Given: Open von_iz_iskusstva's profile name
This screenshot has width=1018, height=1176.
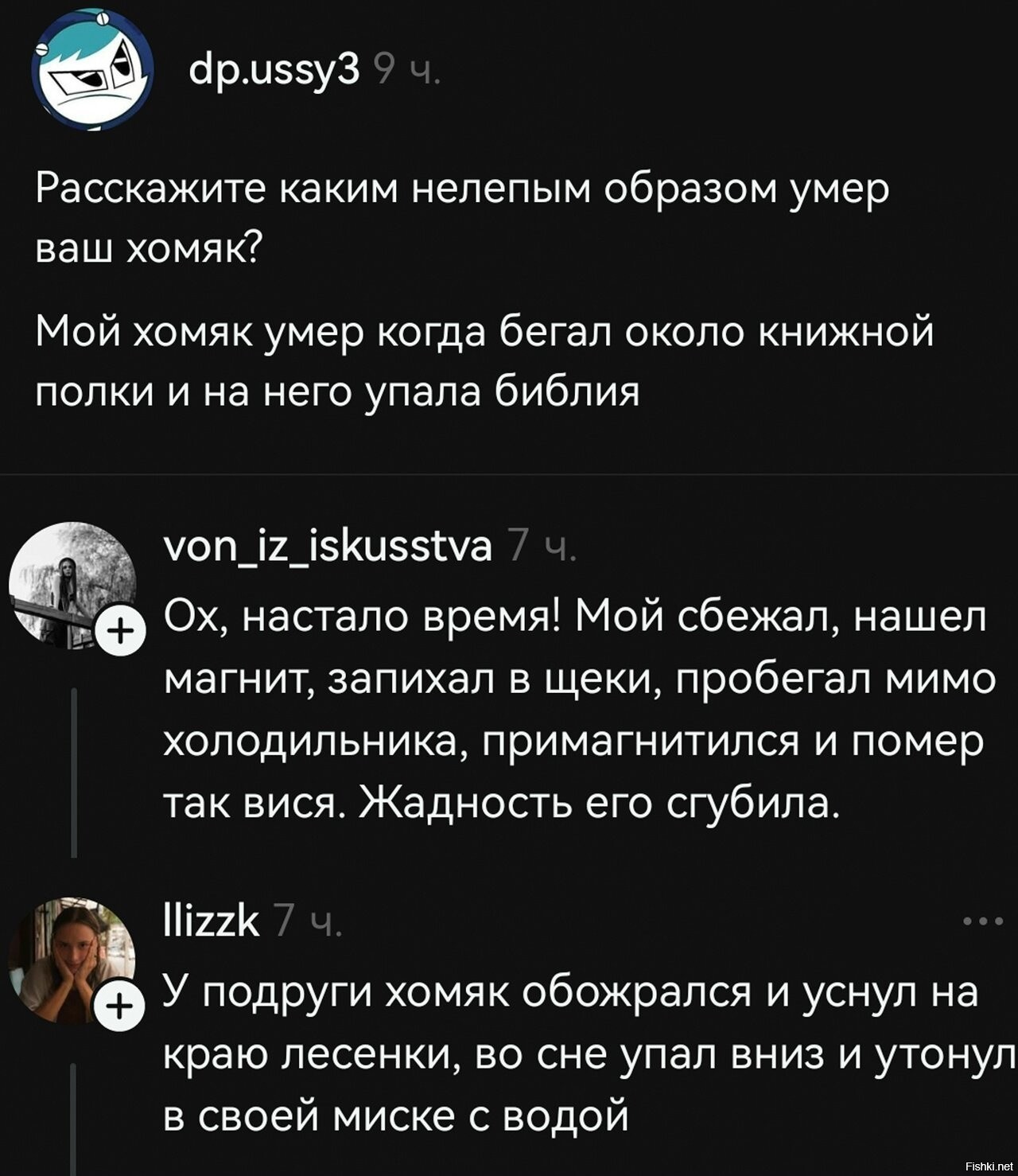Looking at the screenshot, I should (x=328, y=547).
